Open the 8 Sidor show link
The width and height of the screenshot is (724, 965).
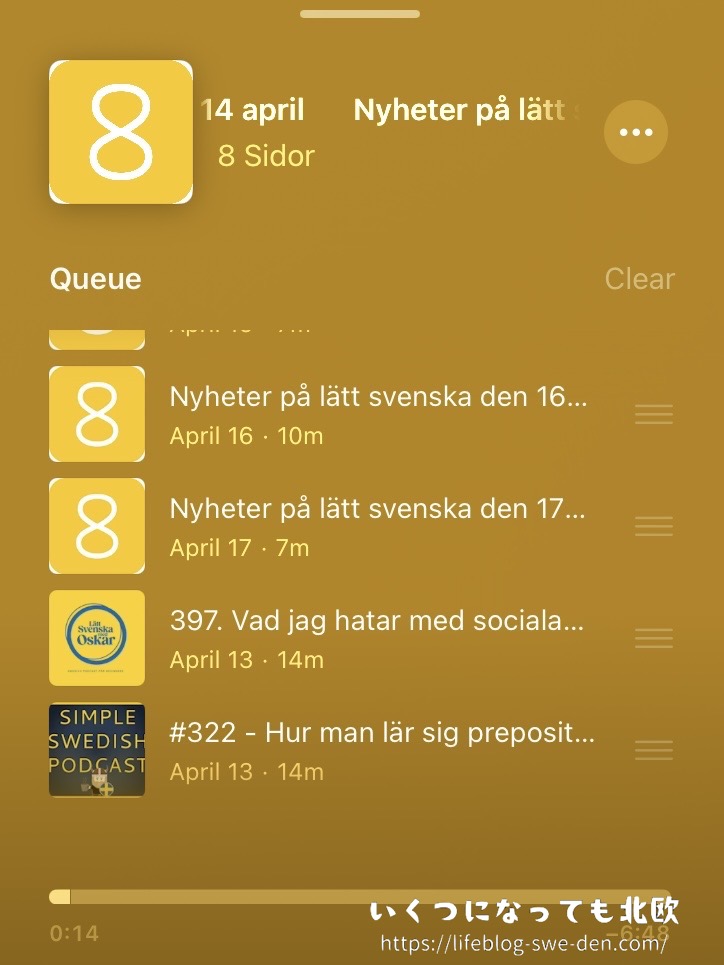266,156
